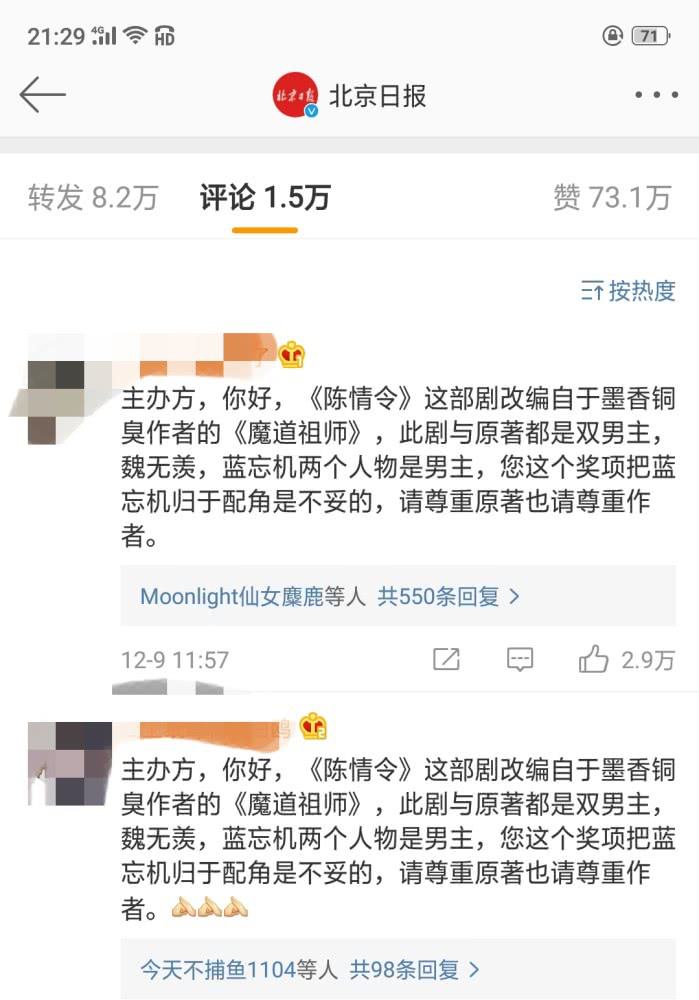This screenshot has height=1000, width=699.
Task: Switch to the 赞 73.1万 tab
Action: click(x=612, y=198)
